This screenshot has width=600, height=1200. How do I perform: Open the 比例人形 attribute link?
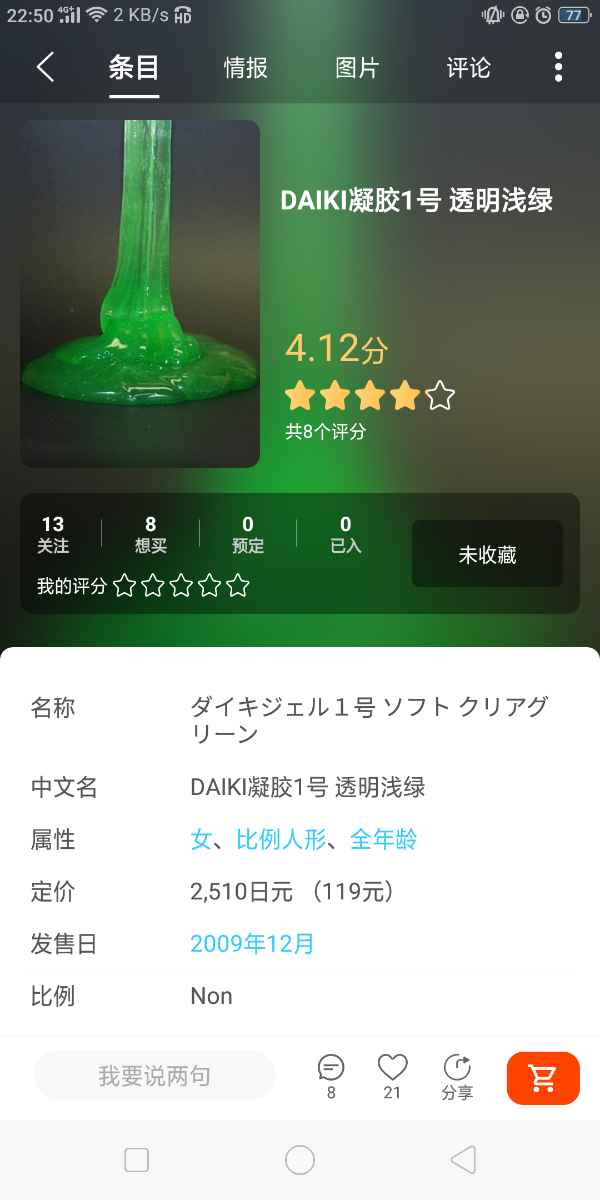point(281,840)
